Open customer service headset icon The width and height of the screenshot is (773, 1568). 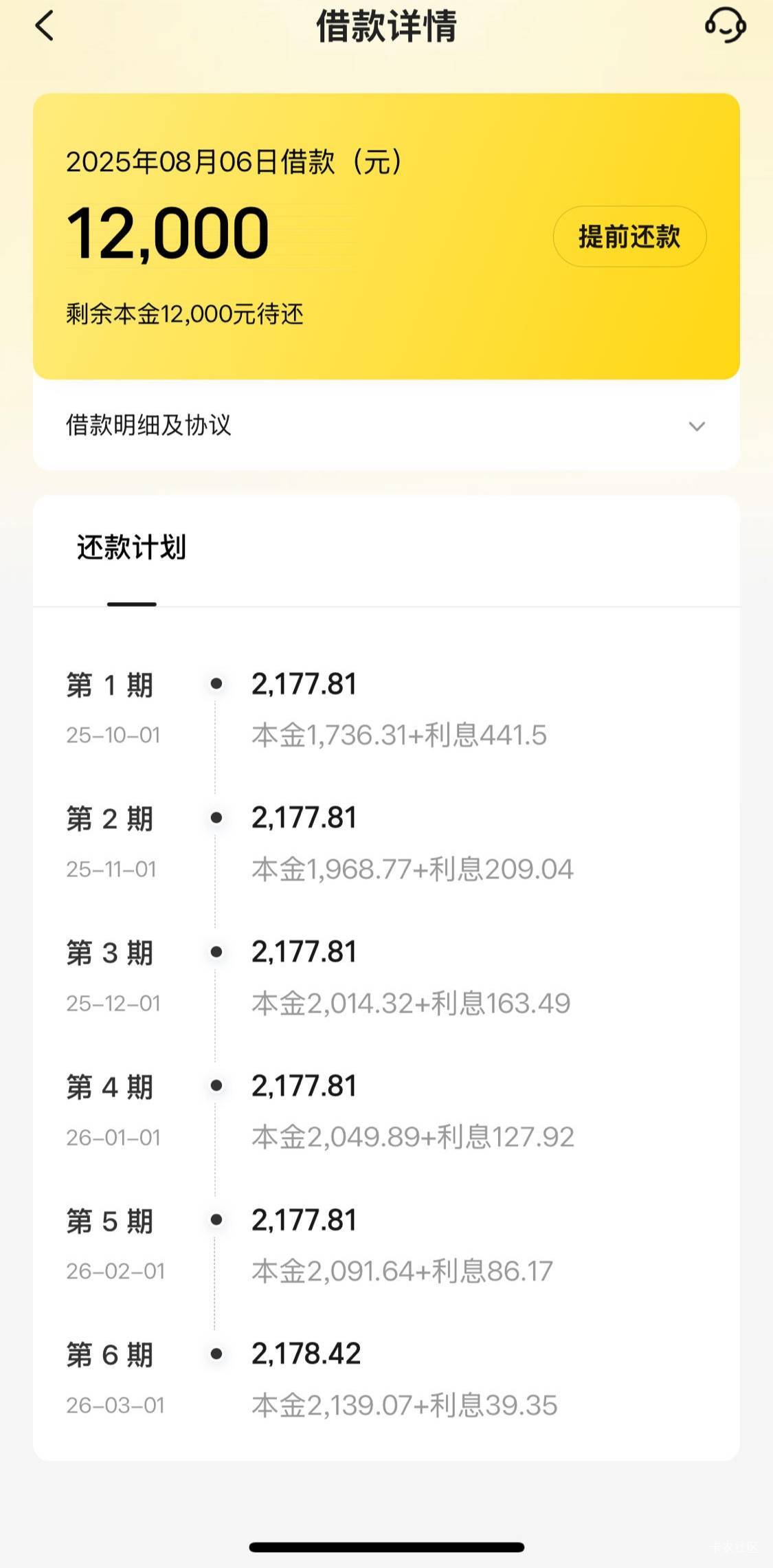tap(726, 25)
